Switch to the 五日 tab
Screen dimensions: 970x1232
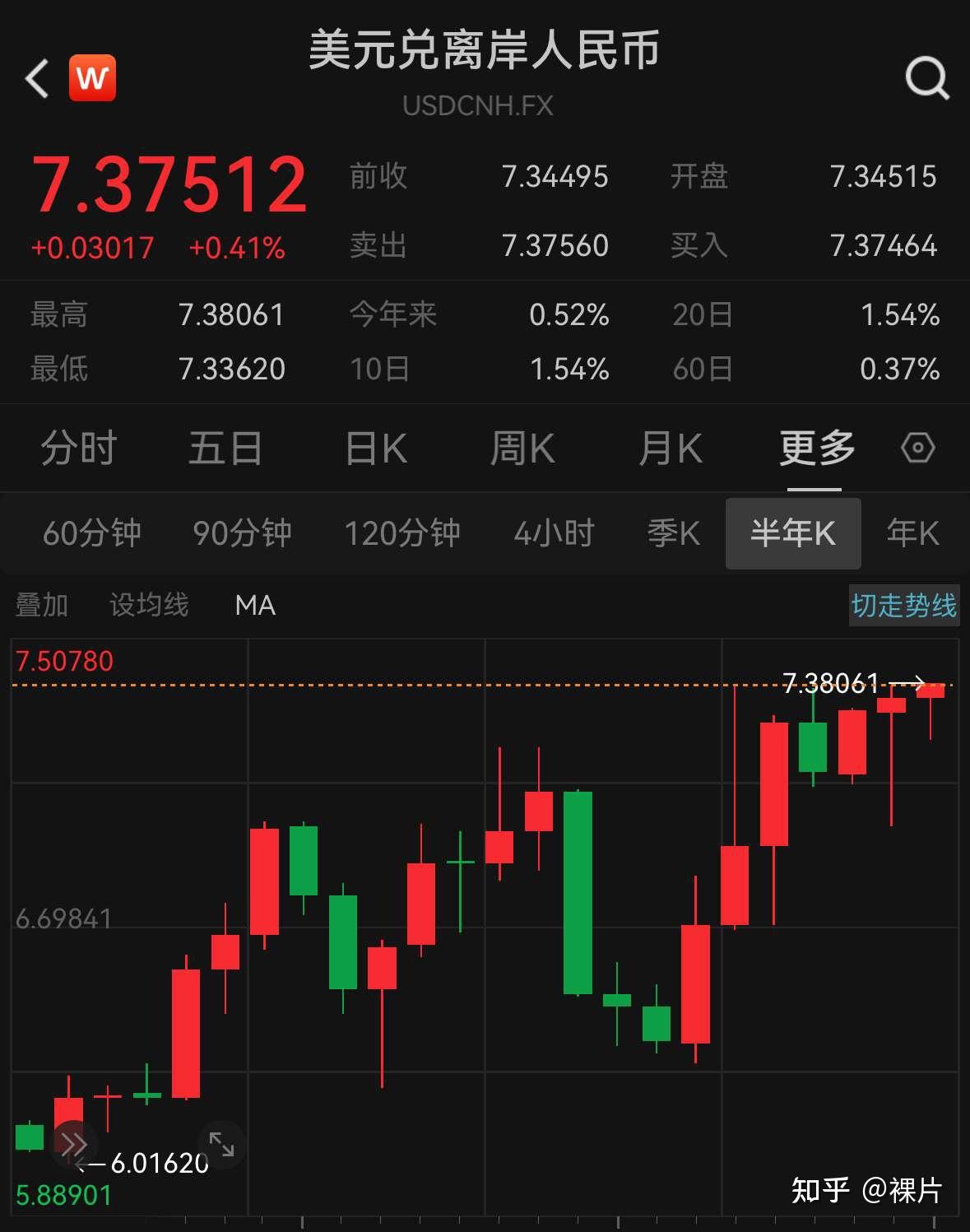click(x=225, y=448)
